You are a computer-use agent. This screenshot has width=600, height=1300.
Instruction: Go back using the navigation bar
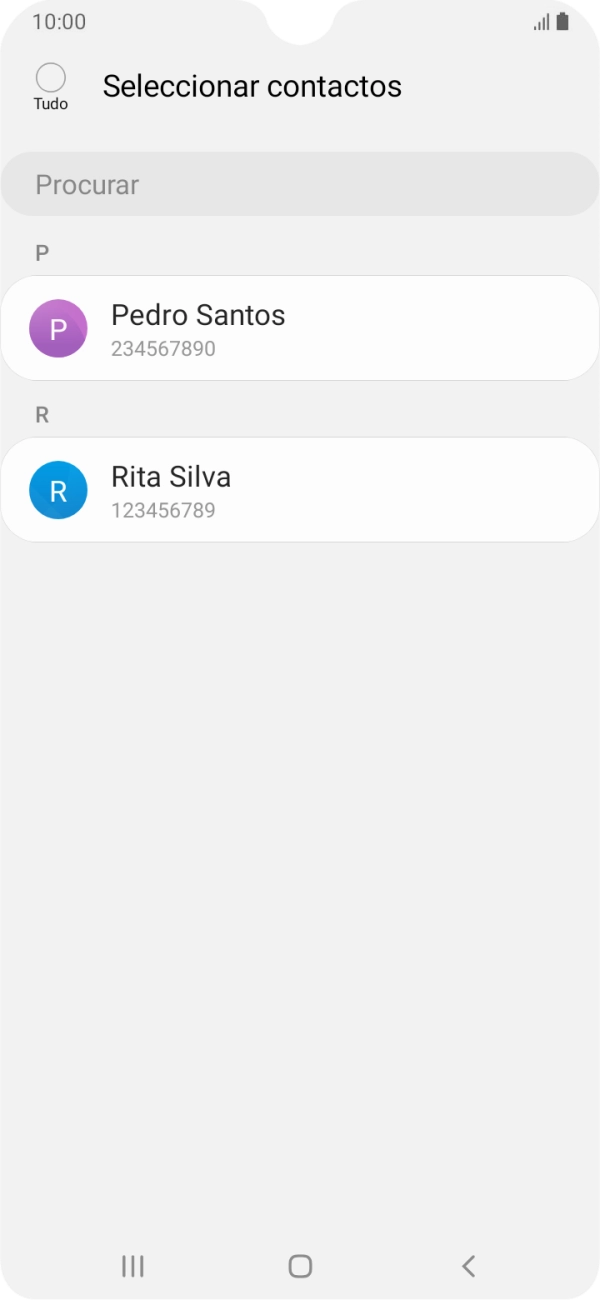(467, 1266)
